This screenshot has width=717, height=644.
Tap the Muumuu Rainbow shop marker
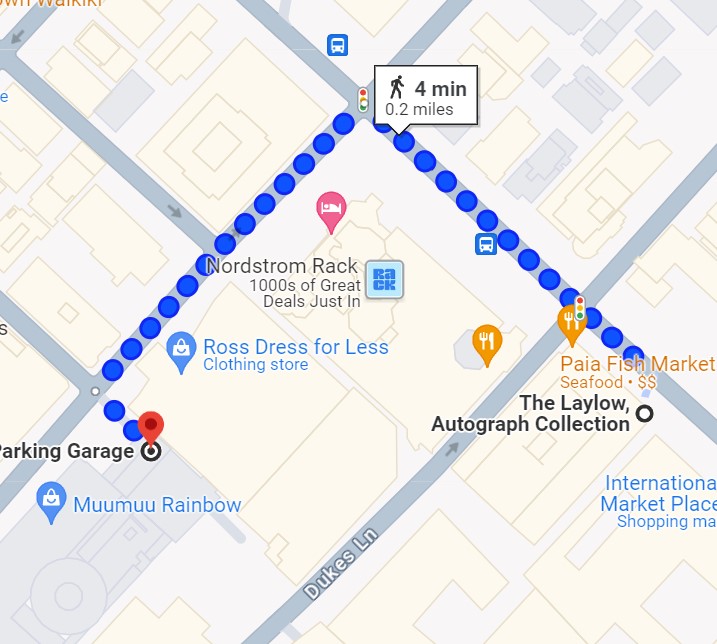pyautogui.click(x=51, y=502)
